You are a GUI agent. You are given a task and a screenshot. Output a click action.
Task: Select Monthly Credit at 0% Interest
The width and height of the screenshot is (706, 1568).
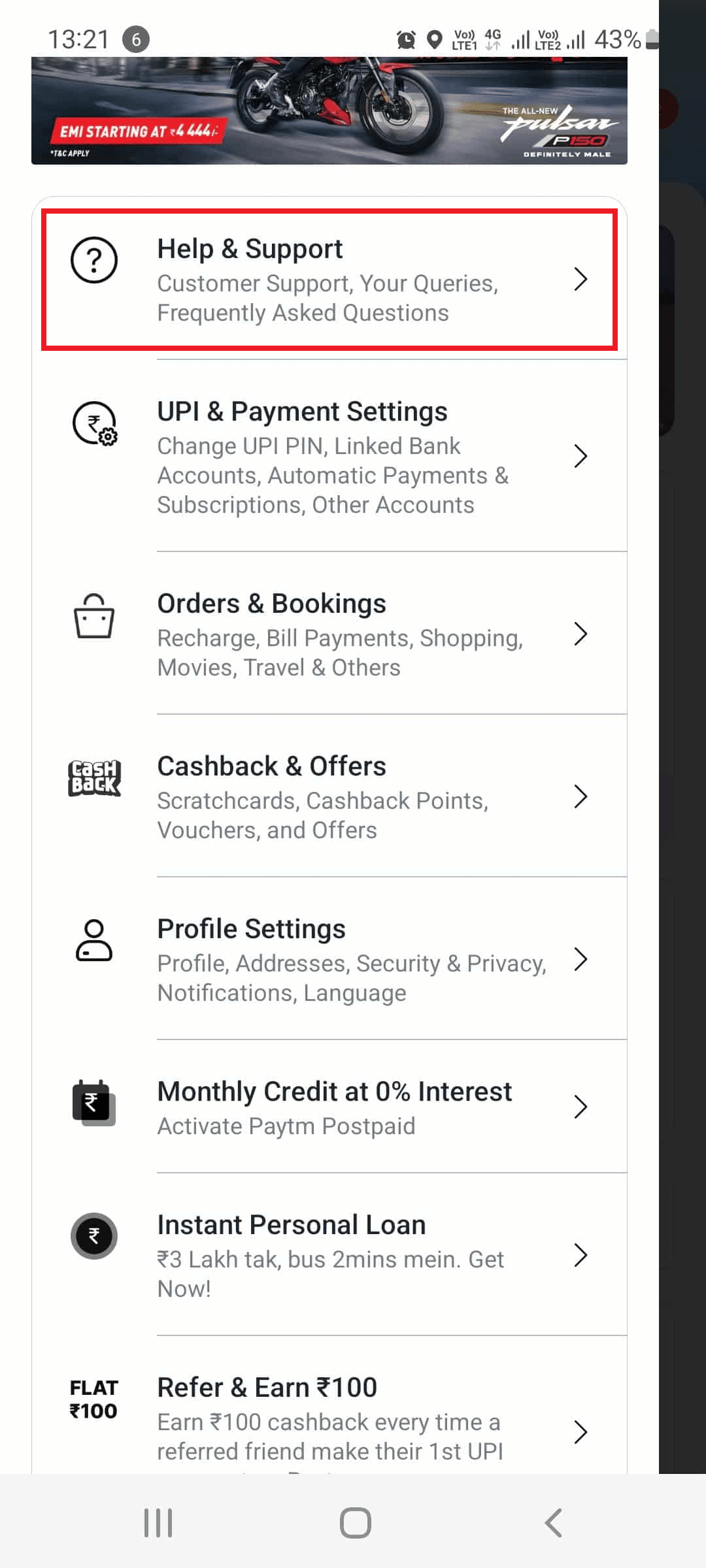coord(329,1107)
